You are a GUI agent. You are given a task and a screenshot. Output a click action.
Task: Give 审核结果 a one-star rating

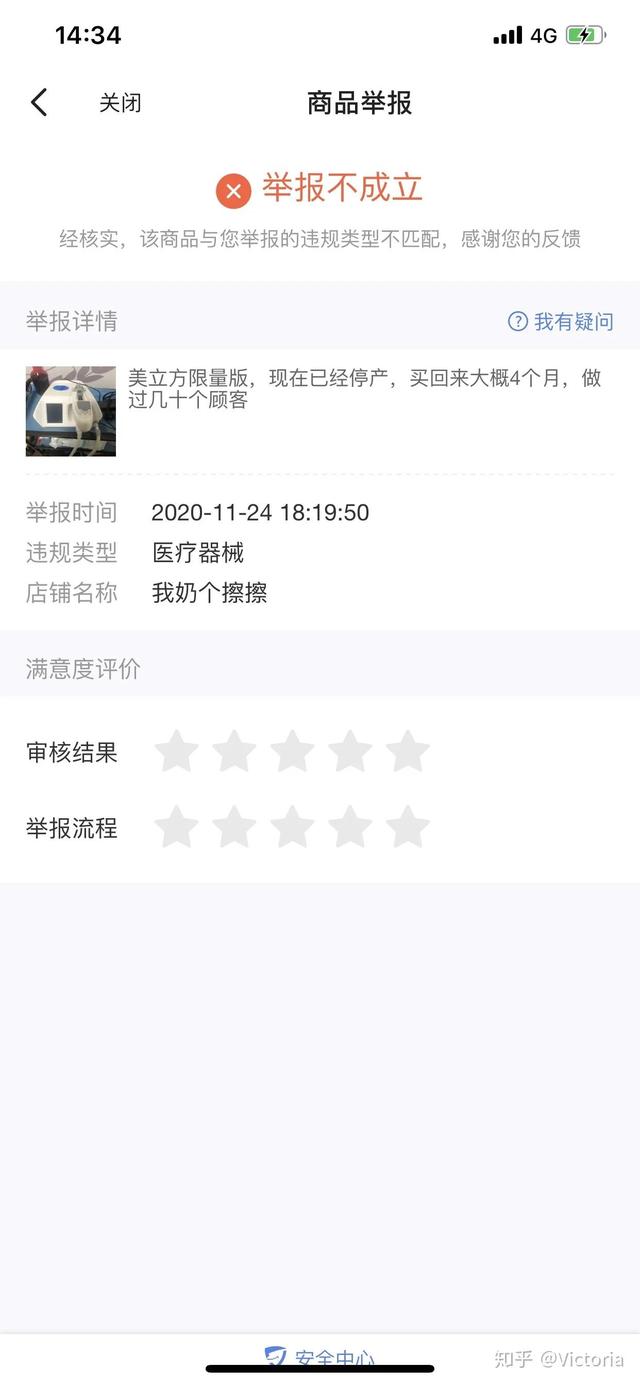177,752
